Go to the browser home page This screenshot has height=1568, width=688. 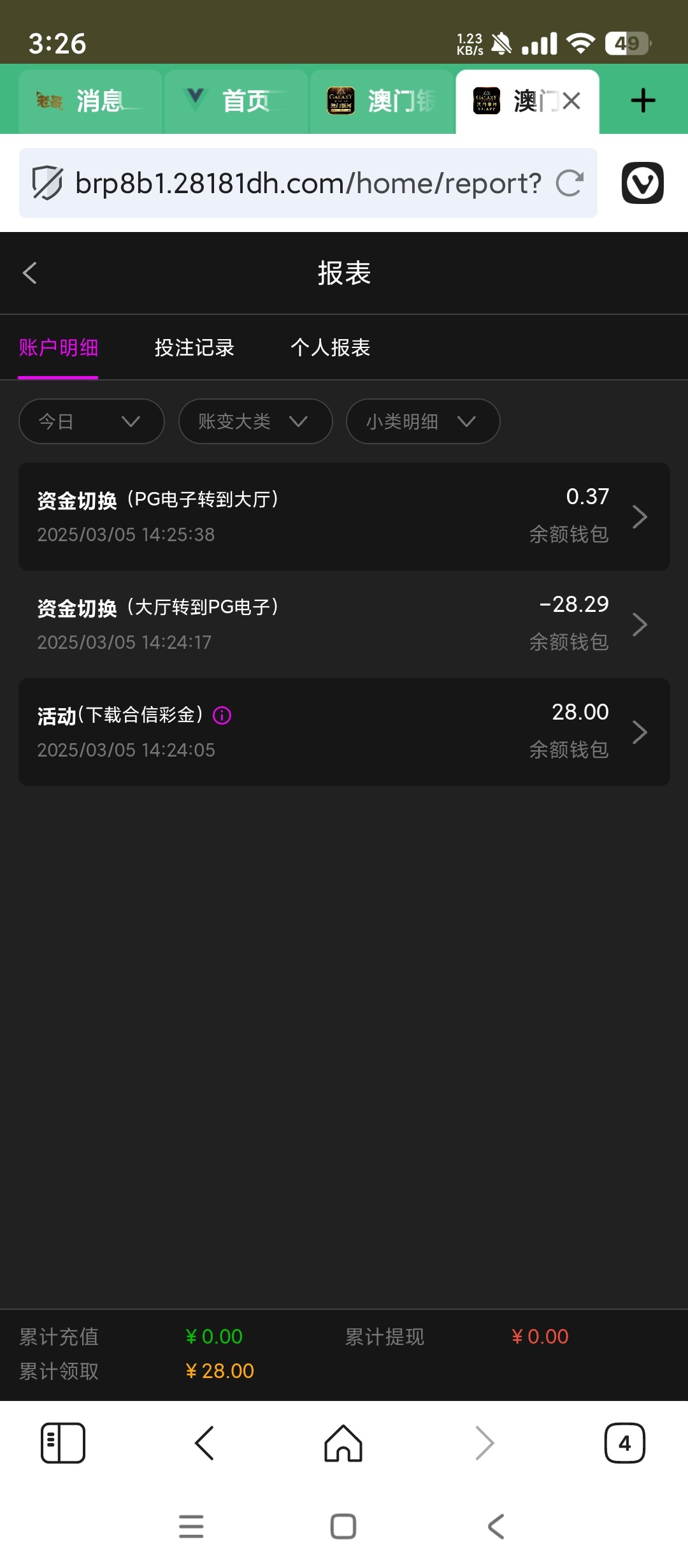[x=343, y=1442]
